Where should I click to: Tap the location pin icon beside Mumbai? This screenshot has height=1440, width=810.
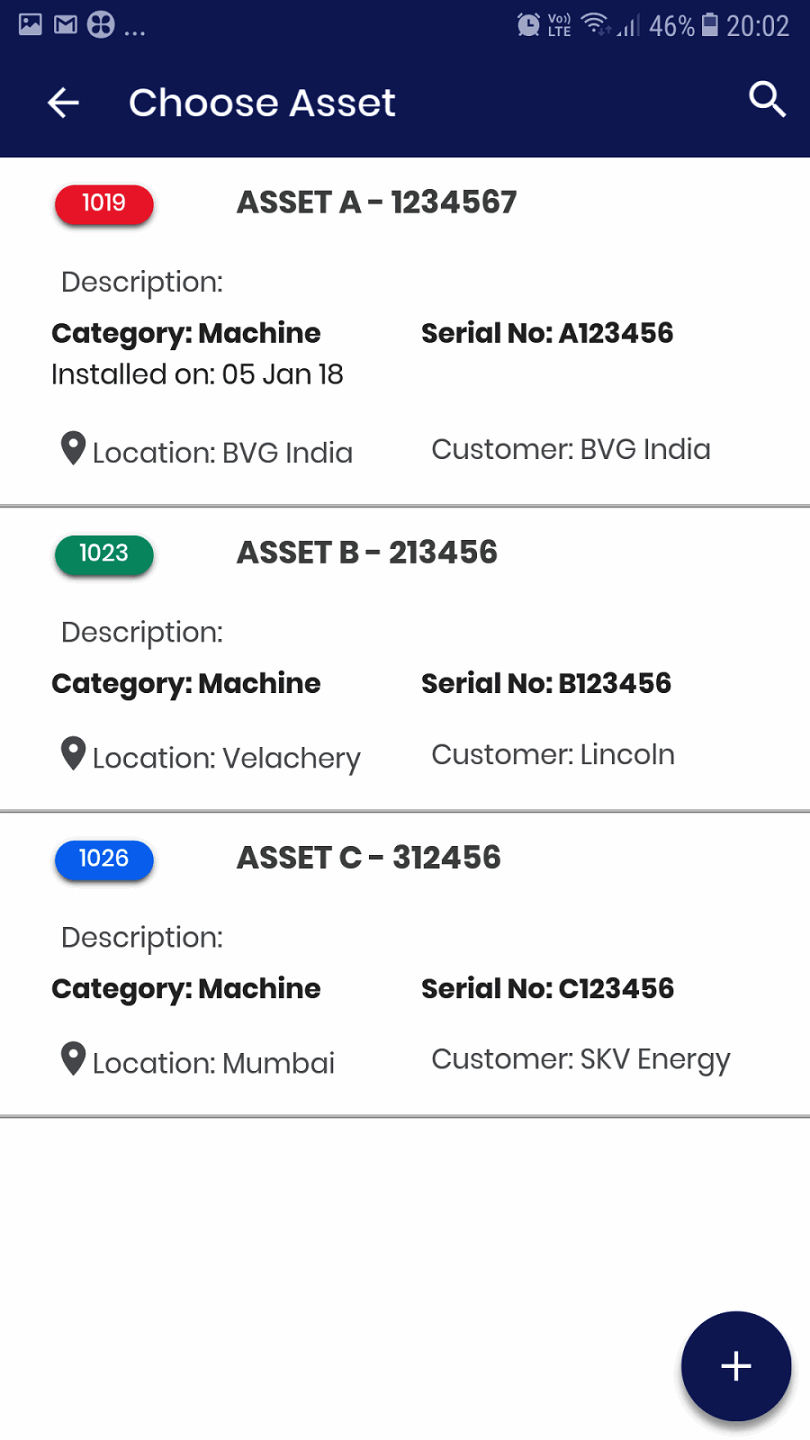click(x=73, y=1058)
